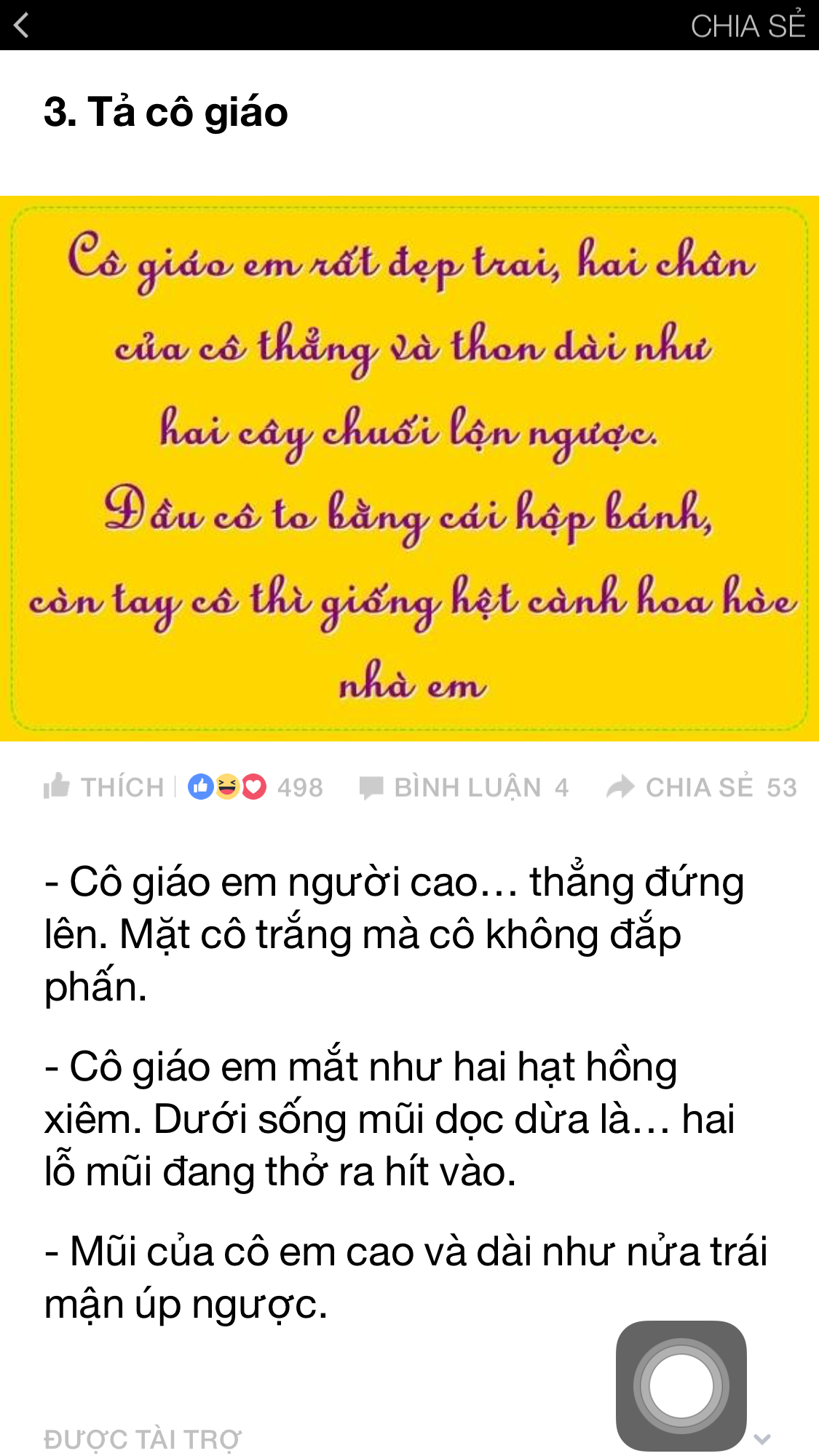Expand the ĐƯỢC TÀI TRỢ chevron
The height and width of the screenshot is (1456, 819).
click(762, 1439)
